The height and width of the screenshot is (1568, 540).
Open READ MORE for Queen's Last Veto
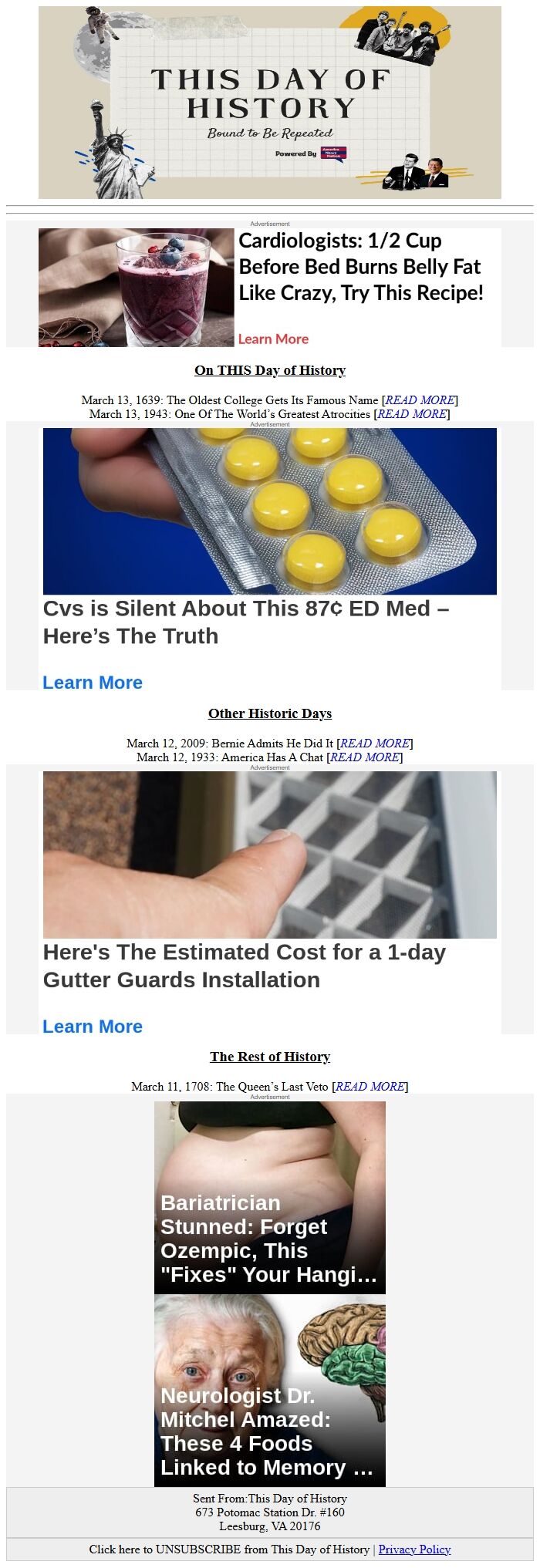(370, 1087)
